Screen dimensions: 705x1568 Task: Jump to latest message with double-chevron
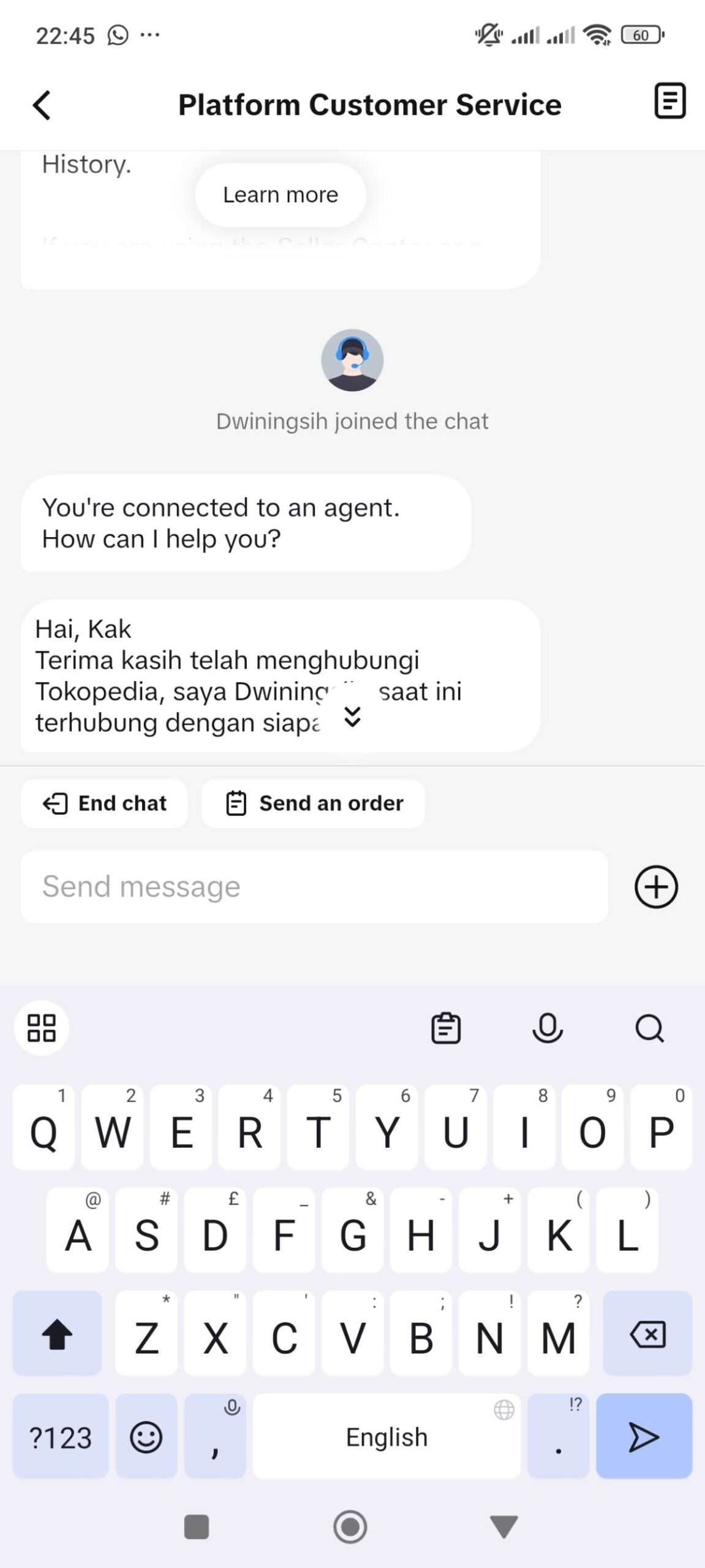click(x=352, y=716)
